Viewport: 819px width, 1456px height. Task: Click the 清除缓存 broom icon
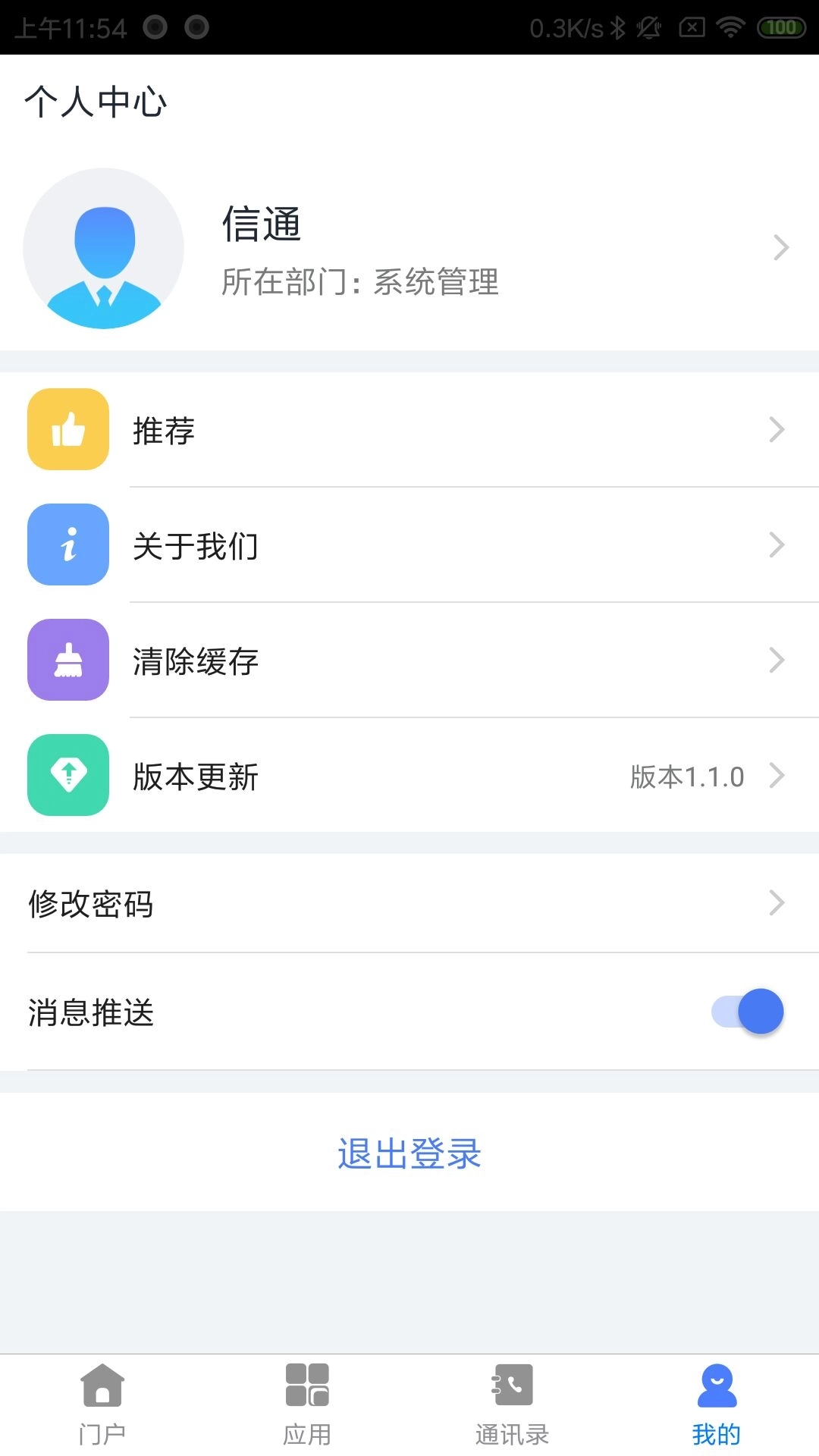[x=67, y=660]
